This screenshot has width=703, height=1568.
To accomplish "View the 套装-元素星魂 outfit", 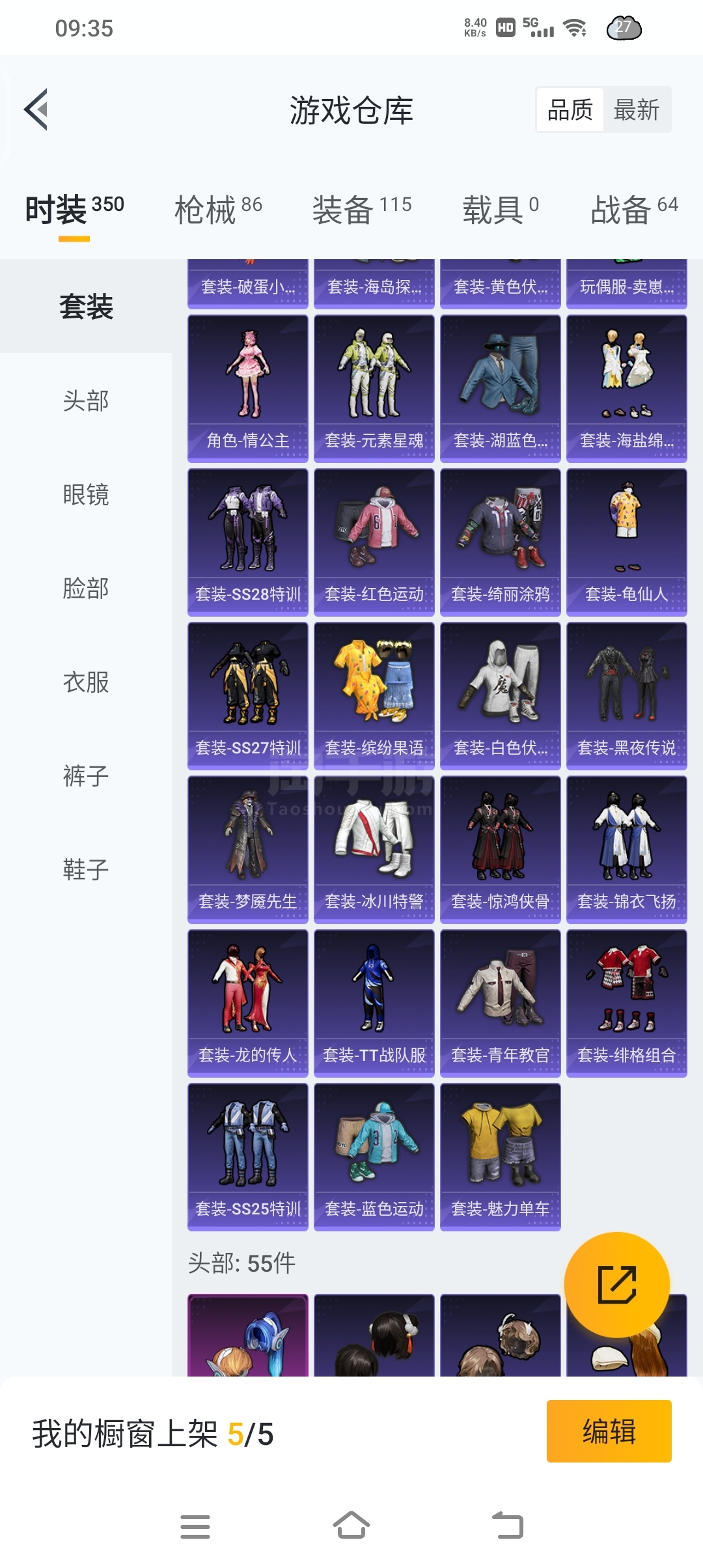I will tap(374, 389).
